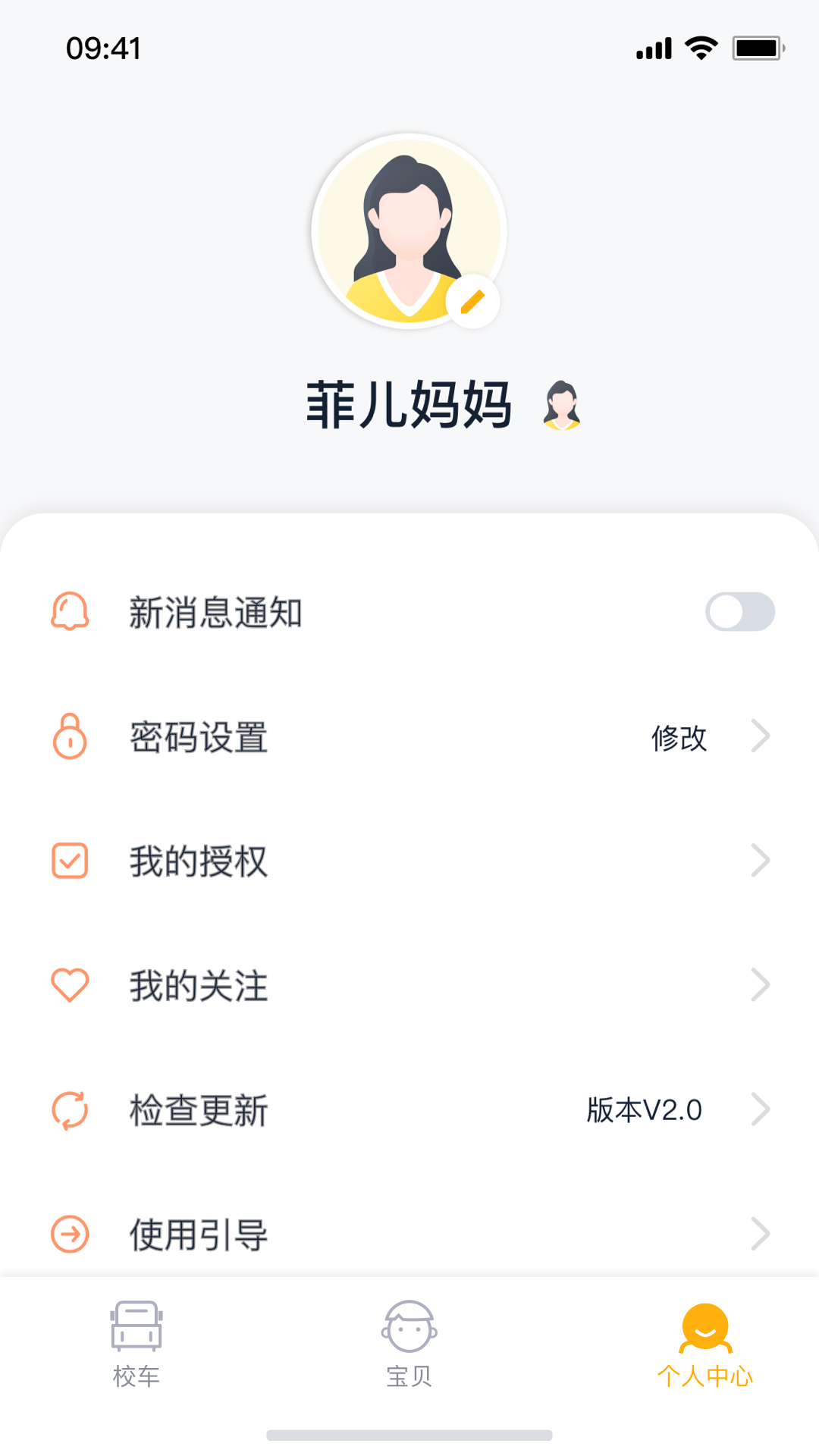The height and width of the screenshot is (1456, 819).
Task: Select the 个人中心 tab
Action: [x=705, y=1344]
